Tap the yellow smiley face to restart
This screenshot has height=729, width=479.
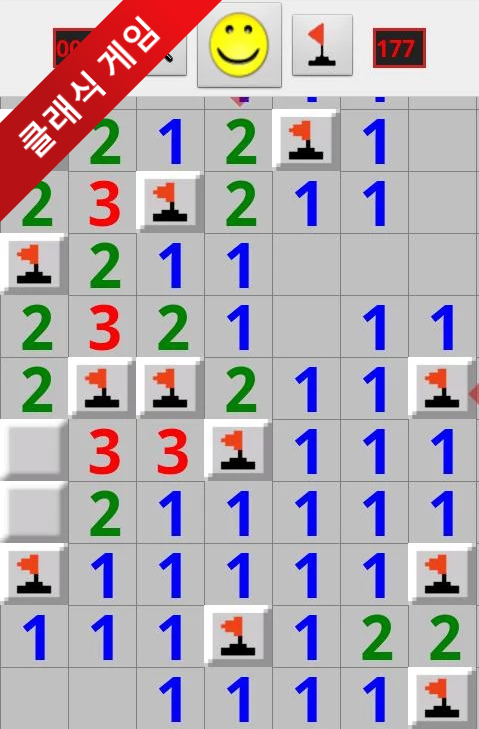239,45
